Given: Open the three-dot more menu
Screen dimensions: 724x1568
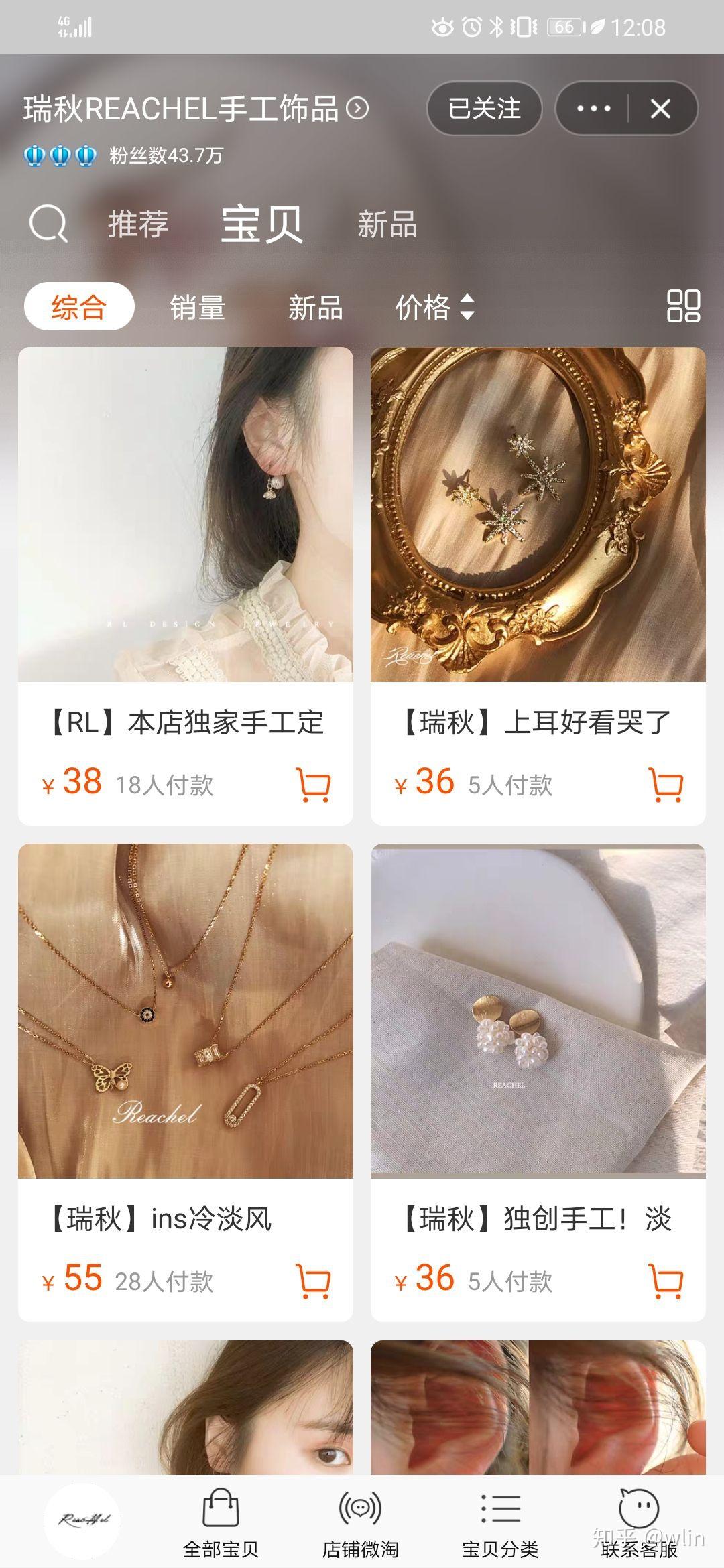Looking at the screenshot, I should (593, 109).
